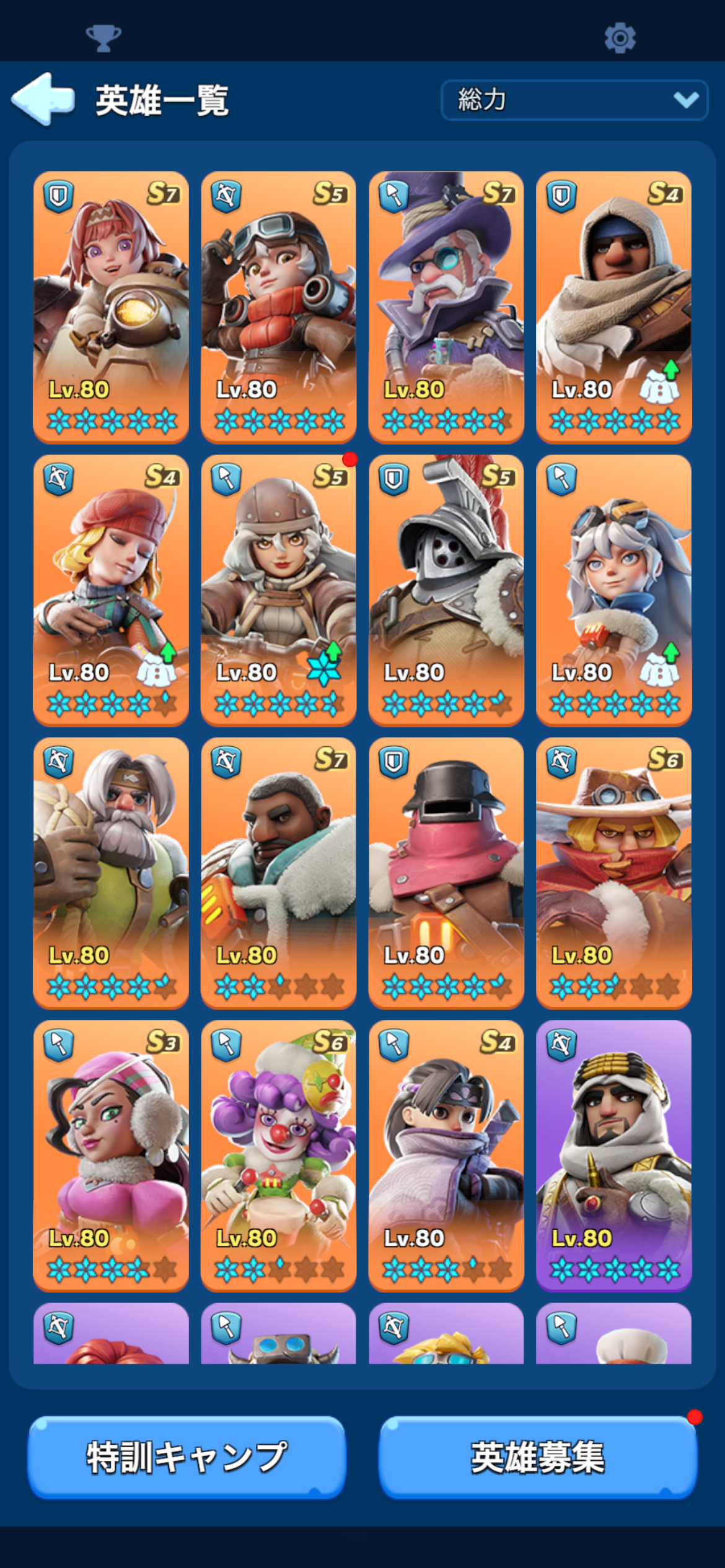Open 特訓キャンプ training camp
This screenshot has height=1568, width=725.
click(187, 1457)
